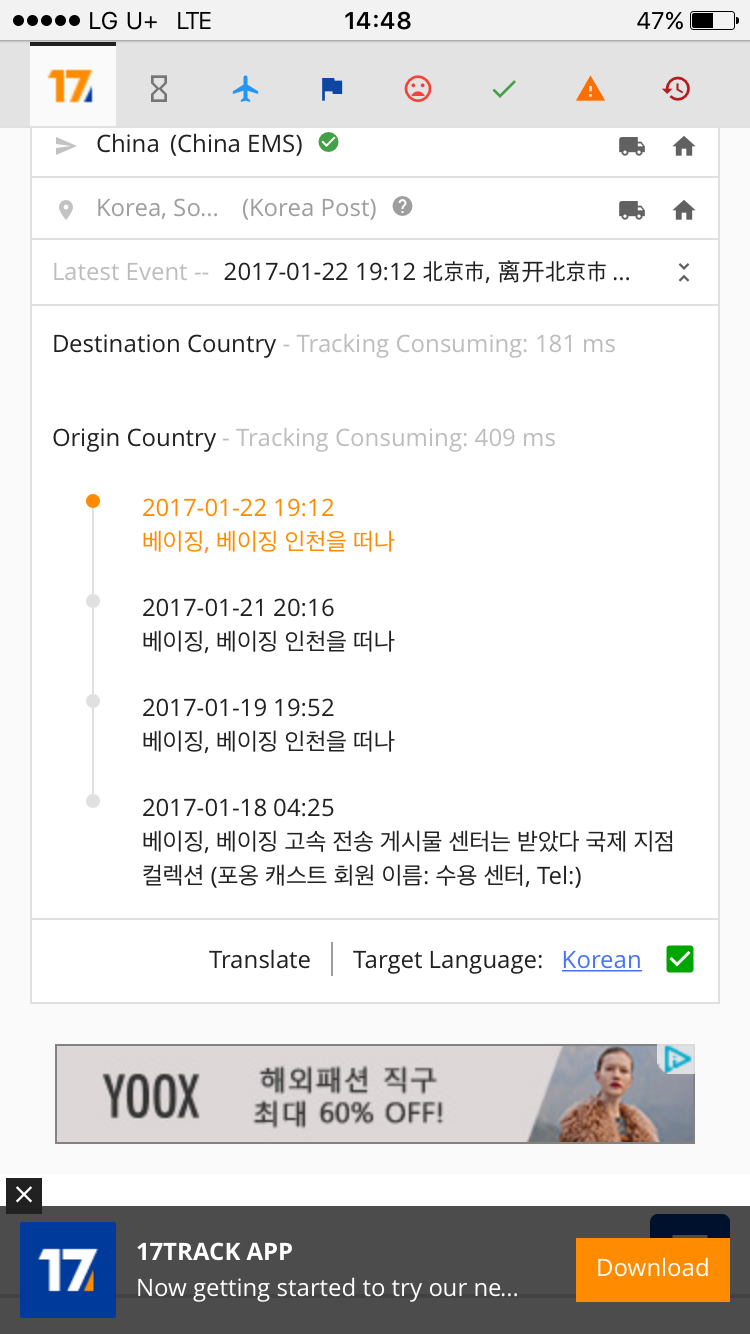Image resolution: width=750 pixels, height=1334 pixels.
Task: Show in-transit packages via airplane tab
Action: (x=245, y=89)
